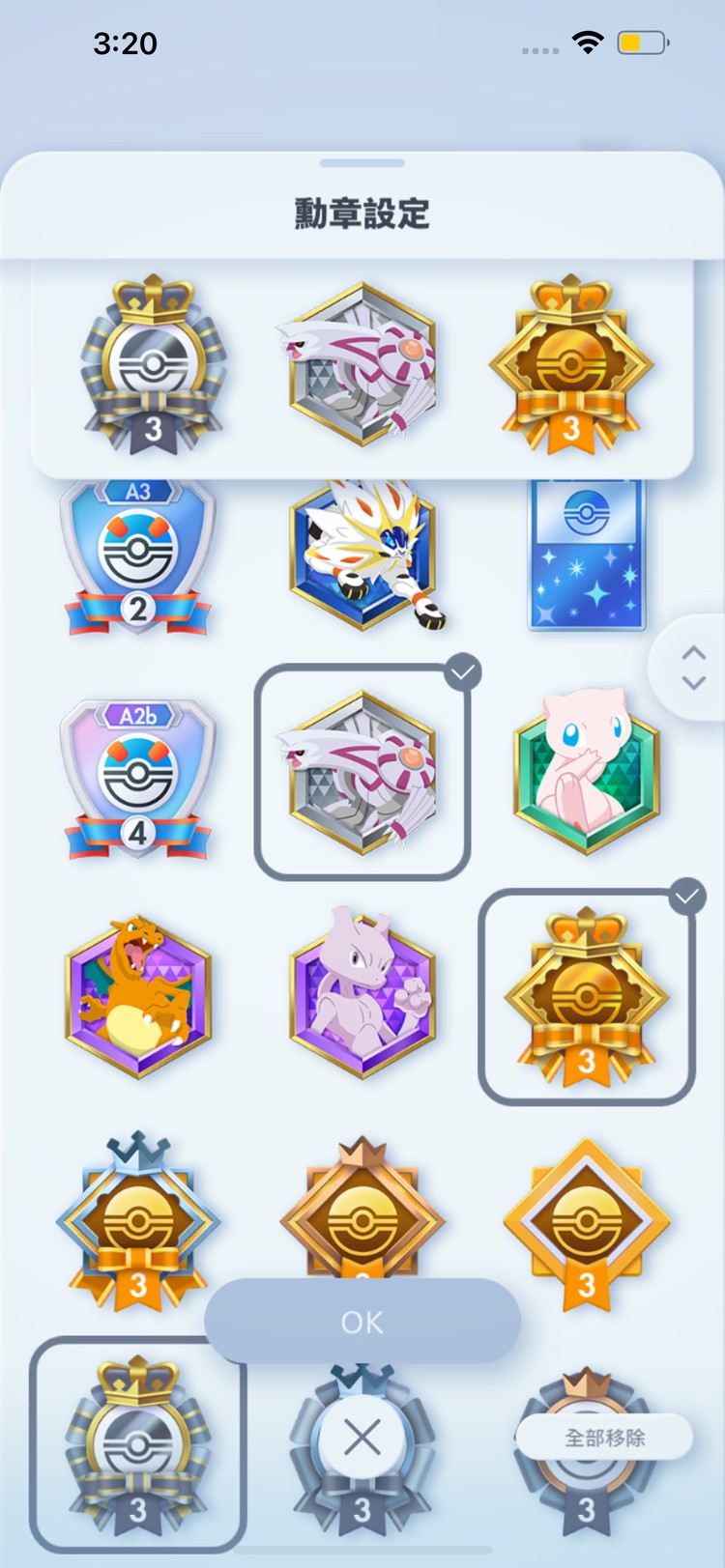
Task: Select the A3 number 2 shield badge
Action: click(x=137, y=557)
